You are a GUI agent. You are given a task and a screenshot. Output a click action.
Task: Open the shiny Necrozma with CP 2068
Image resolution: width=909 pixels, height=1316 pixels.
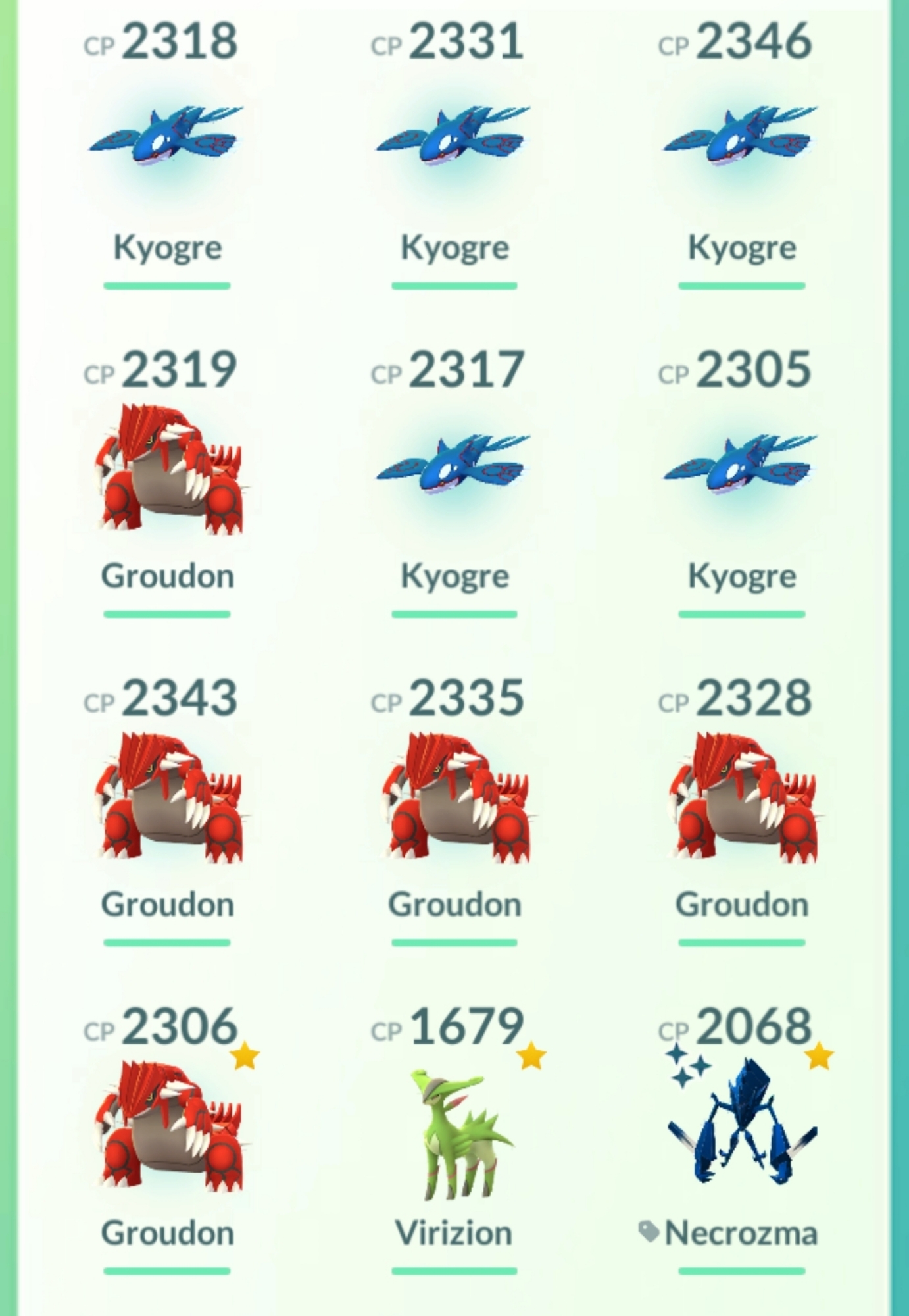coord(743,1126)
